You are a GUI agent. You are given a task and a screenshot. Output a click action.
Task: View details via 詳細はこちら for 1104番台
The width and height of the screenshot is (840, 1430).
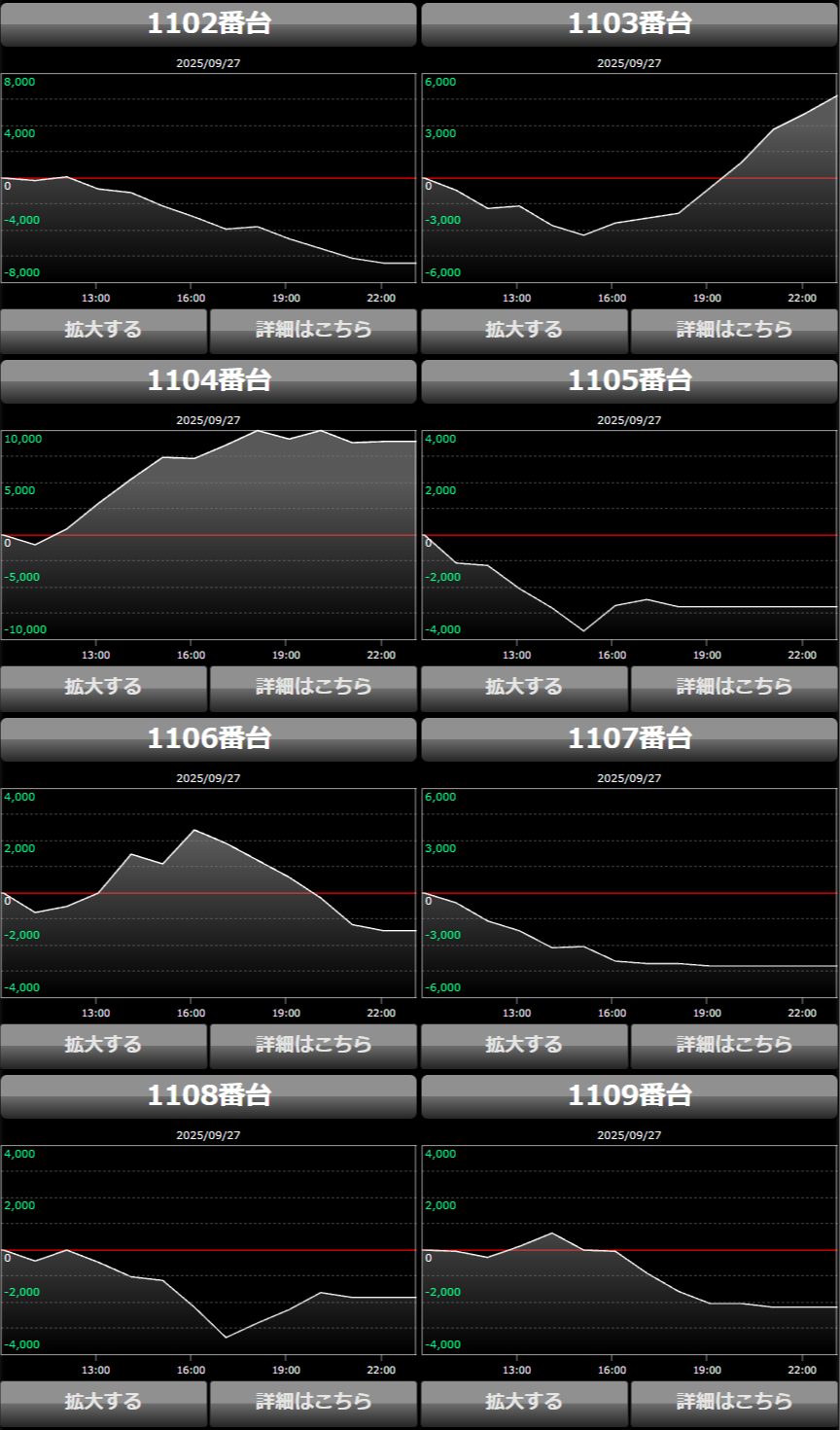[313, 687]
